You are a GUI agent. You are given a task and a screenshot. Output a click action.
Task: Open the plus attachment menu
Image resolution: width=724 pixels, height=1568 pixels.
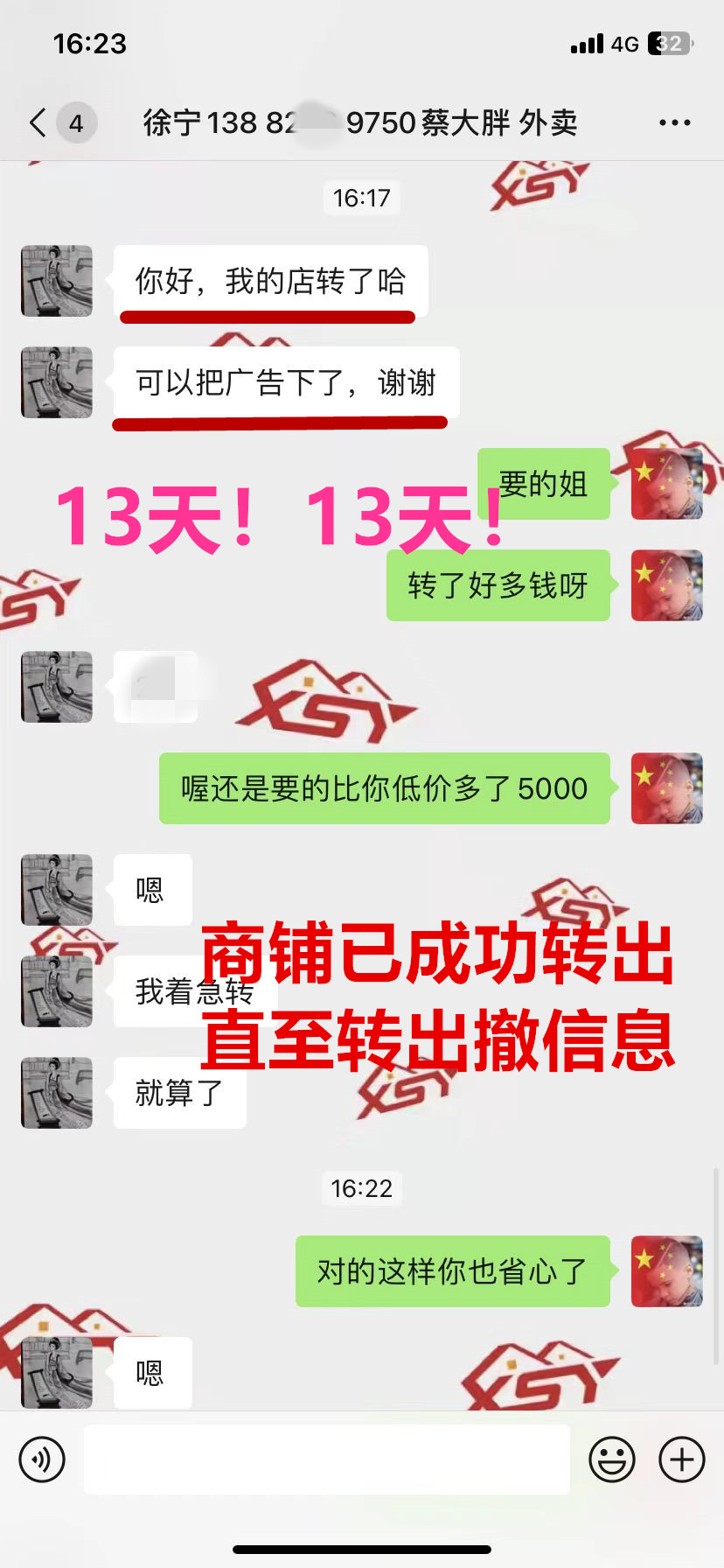[x=682, y=1459]
